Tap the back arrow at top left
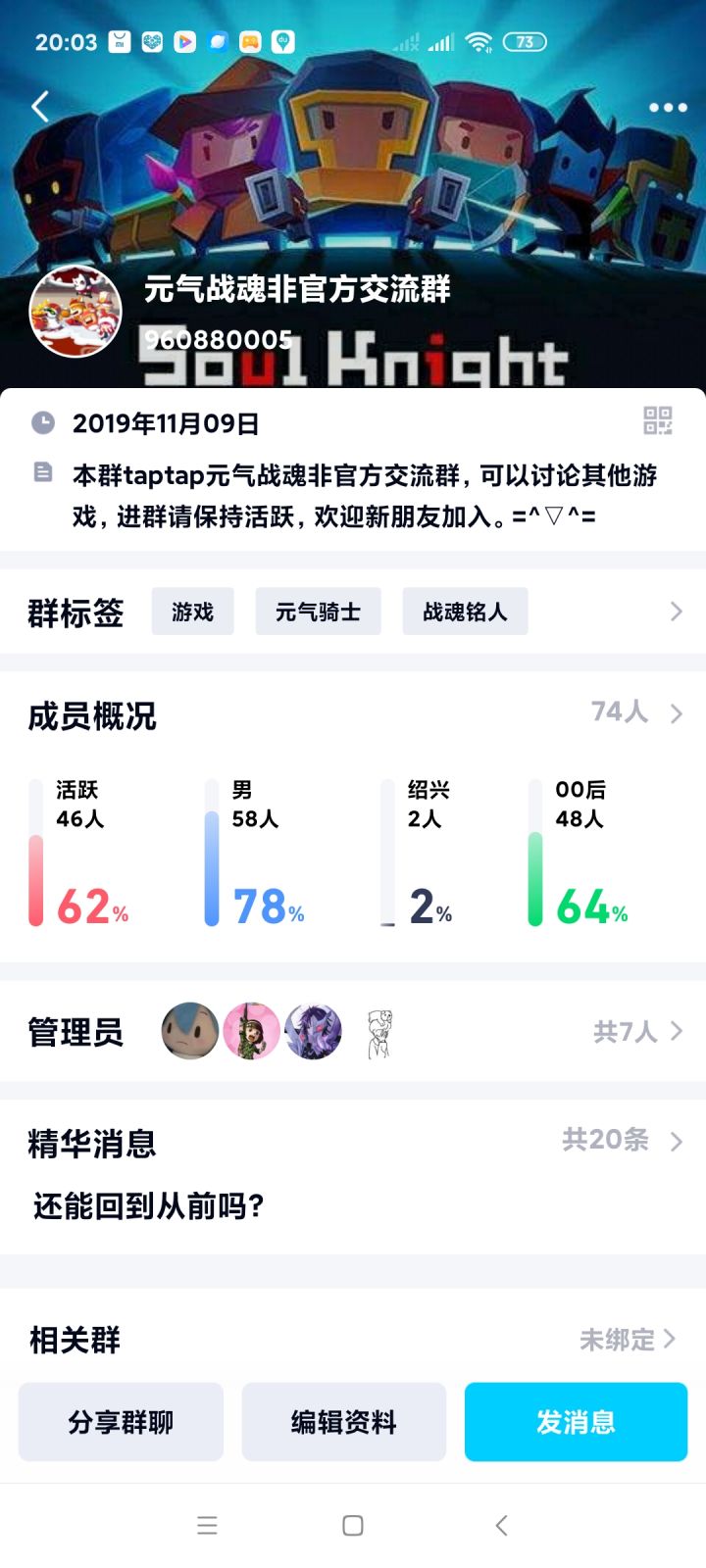The height and width of the screenshot is (1568, 706). click(39, 106)
